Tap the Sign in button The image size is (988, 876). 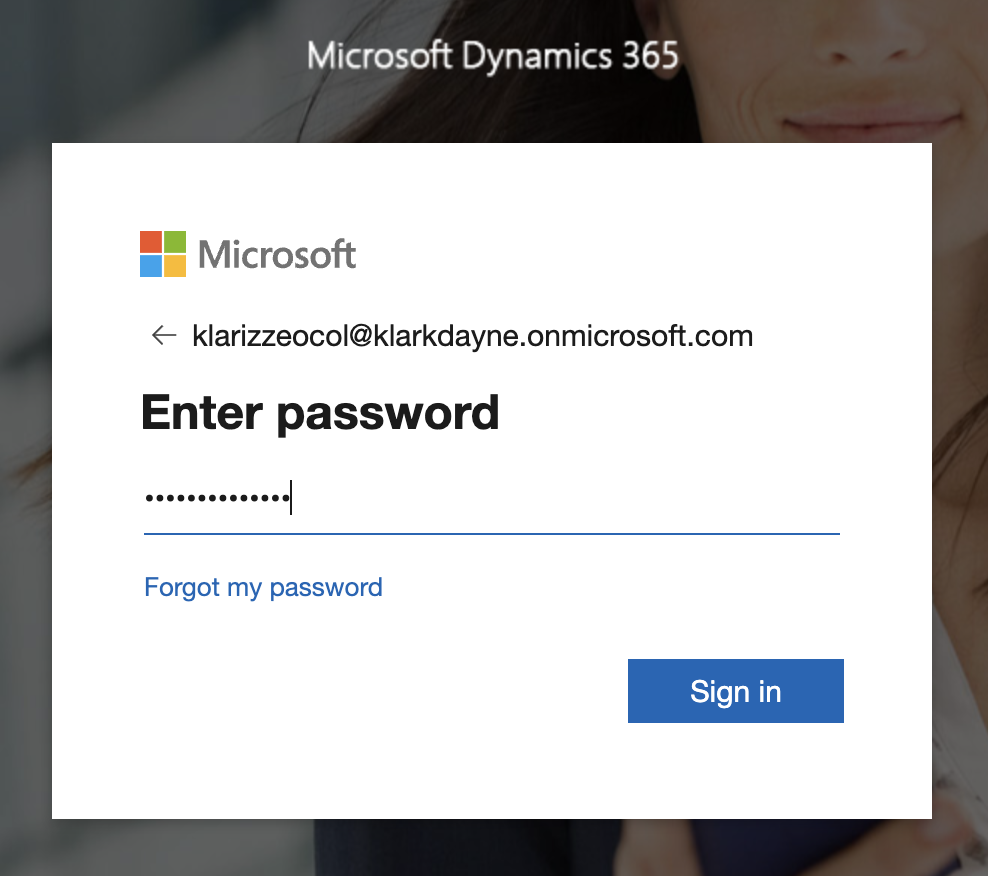pyautogui.click(x=735, y=691)
